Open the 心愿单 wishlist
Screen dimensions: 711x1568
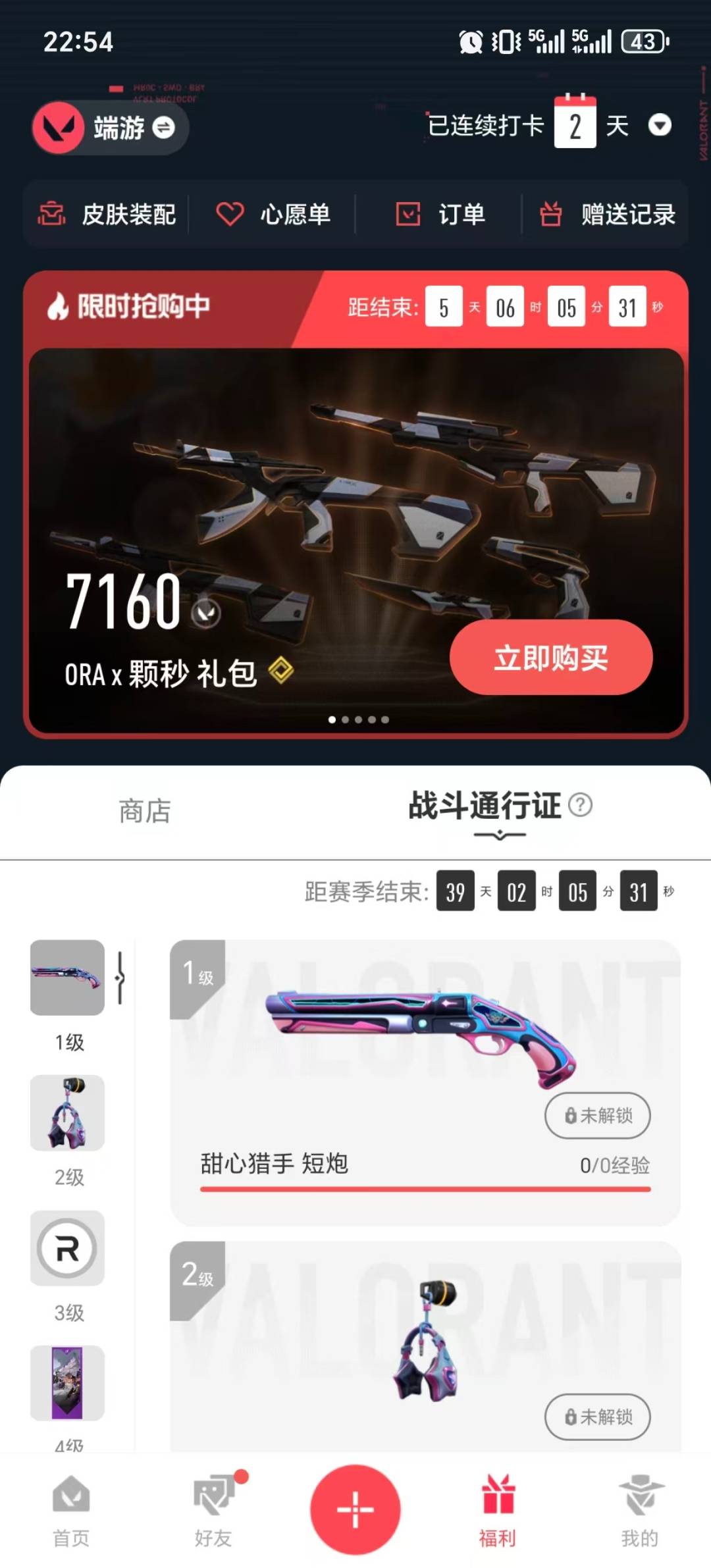click(273, 215)
